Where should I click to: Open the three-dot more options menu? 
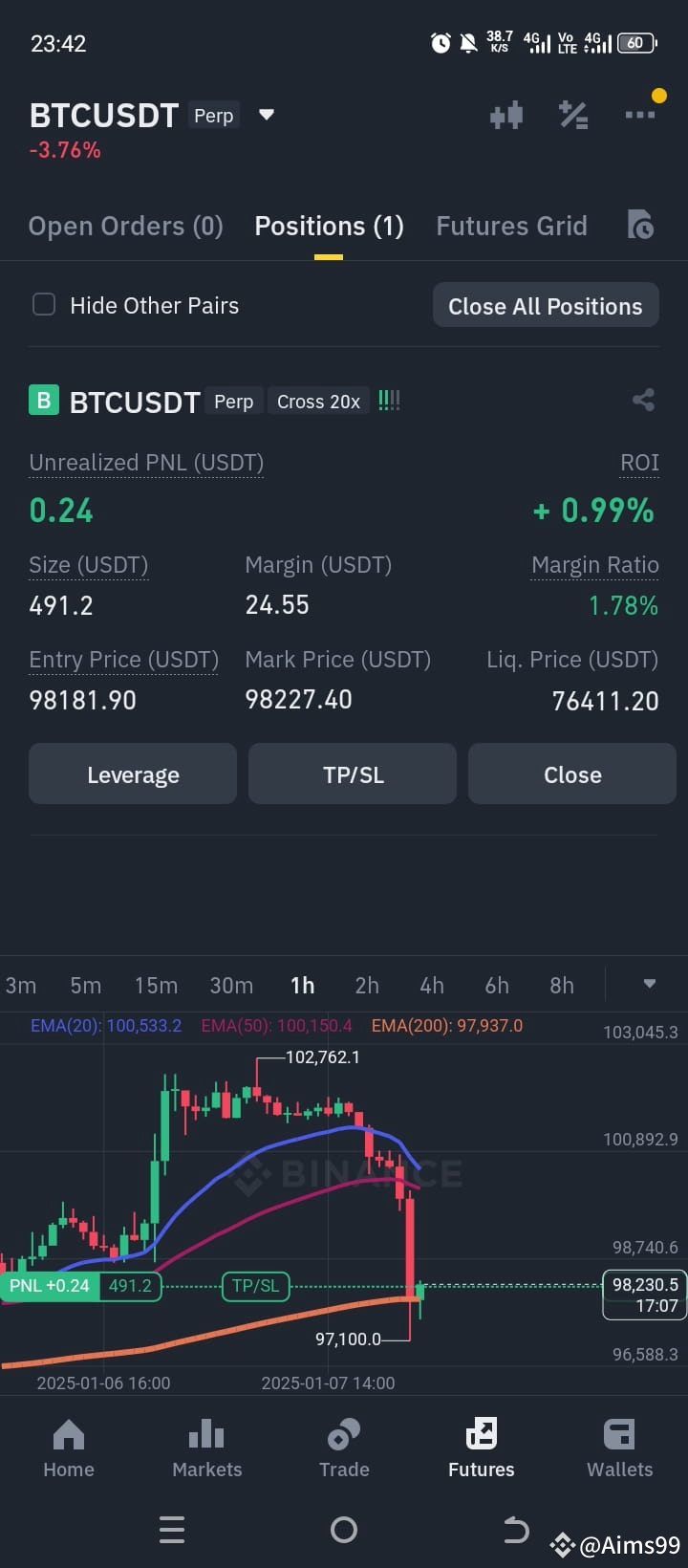[x=638, y=115]
